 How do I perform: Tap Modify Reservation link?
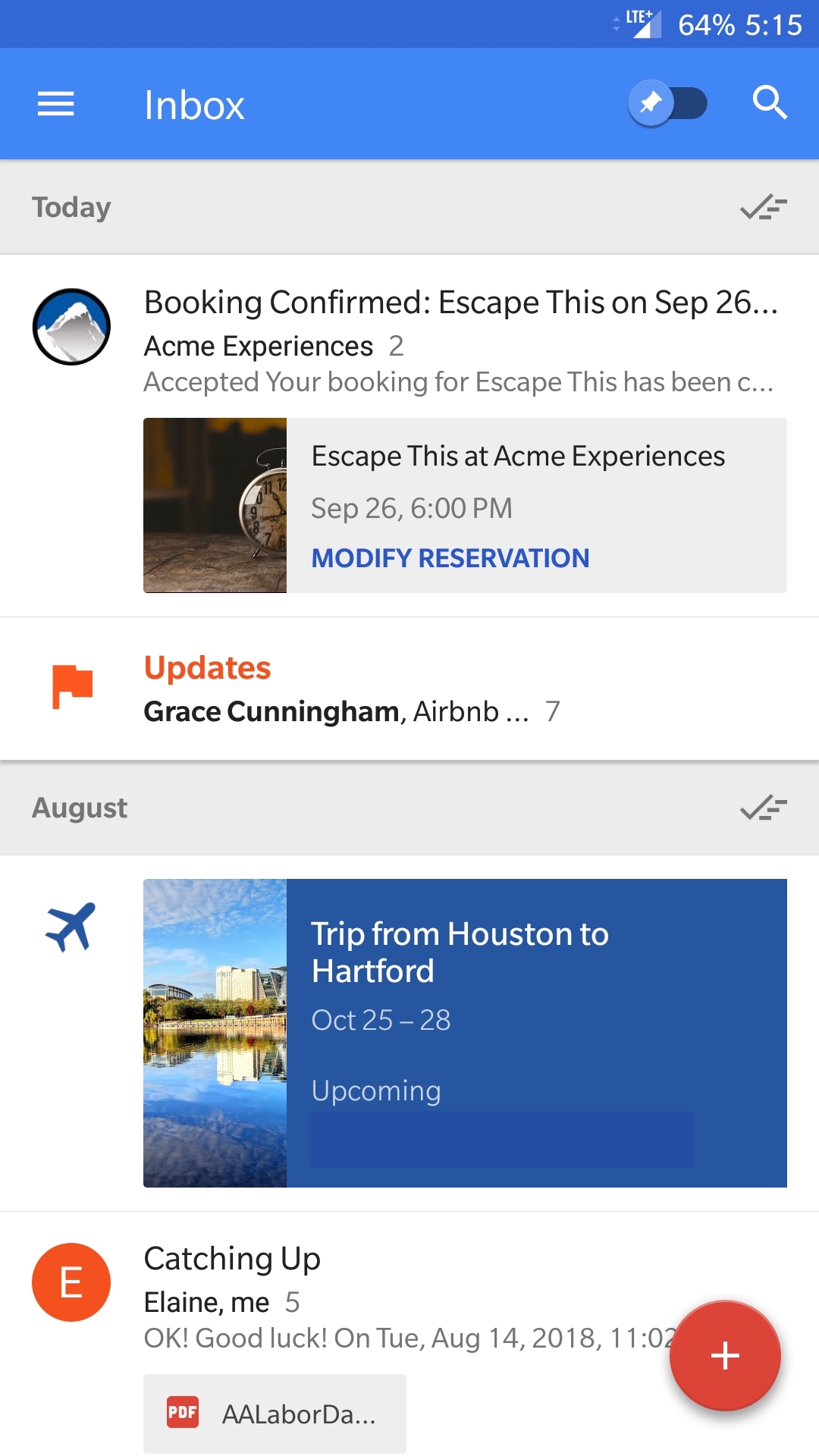point(450,558)
